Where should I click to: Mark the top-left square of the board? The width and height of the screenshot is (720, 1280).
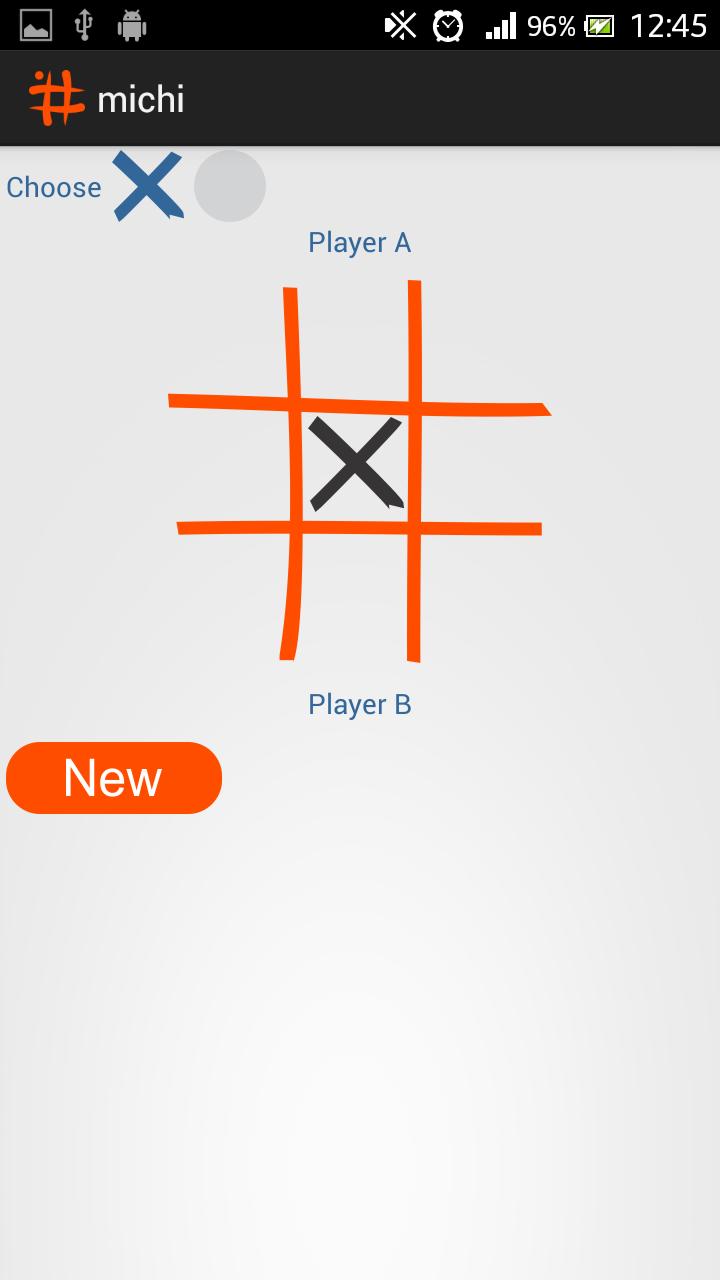232,345
